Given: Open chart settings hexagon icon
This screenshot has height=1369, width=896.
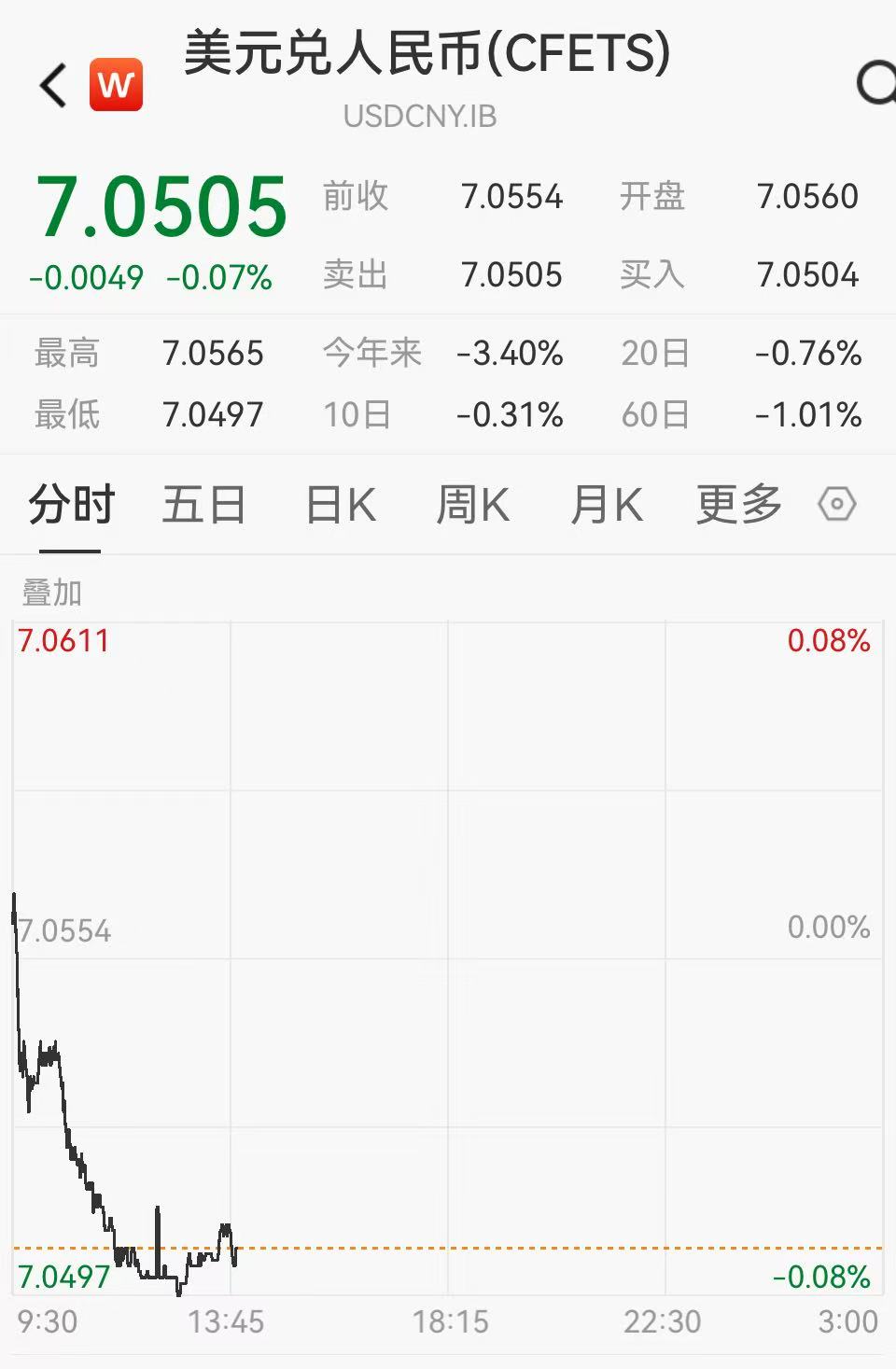Looking at the screenshot, I should coord(836,505).
